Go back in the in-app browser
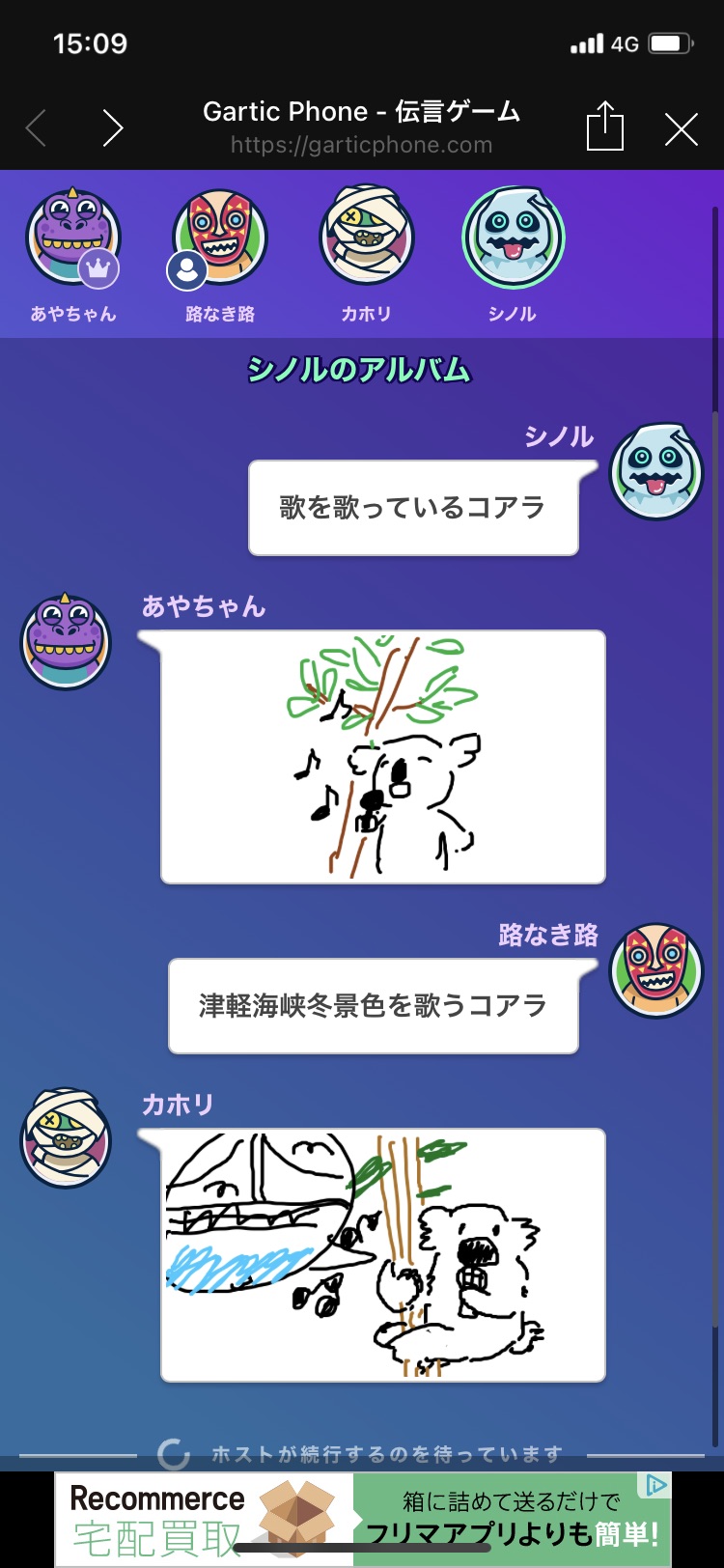 coord(37,127)
